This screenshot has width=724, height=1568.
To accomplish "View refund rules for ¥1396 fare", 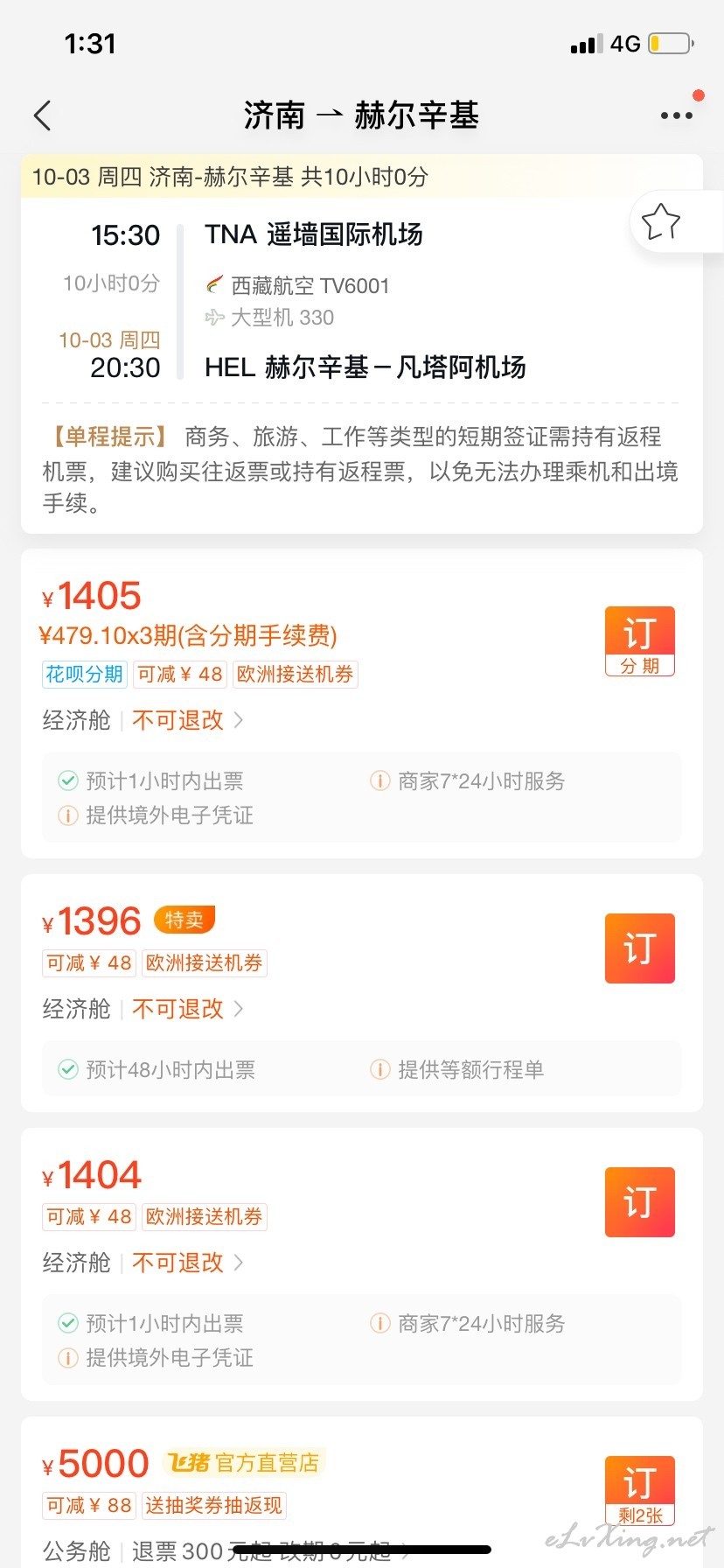I will (x=187, y=1009).
